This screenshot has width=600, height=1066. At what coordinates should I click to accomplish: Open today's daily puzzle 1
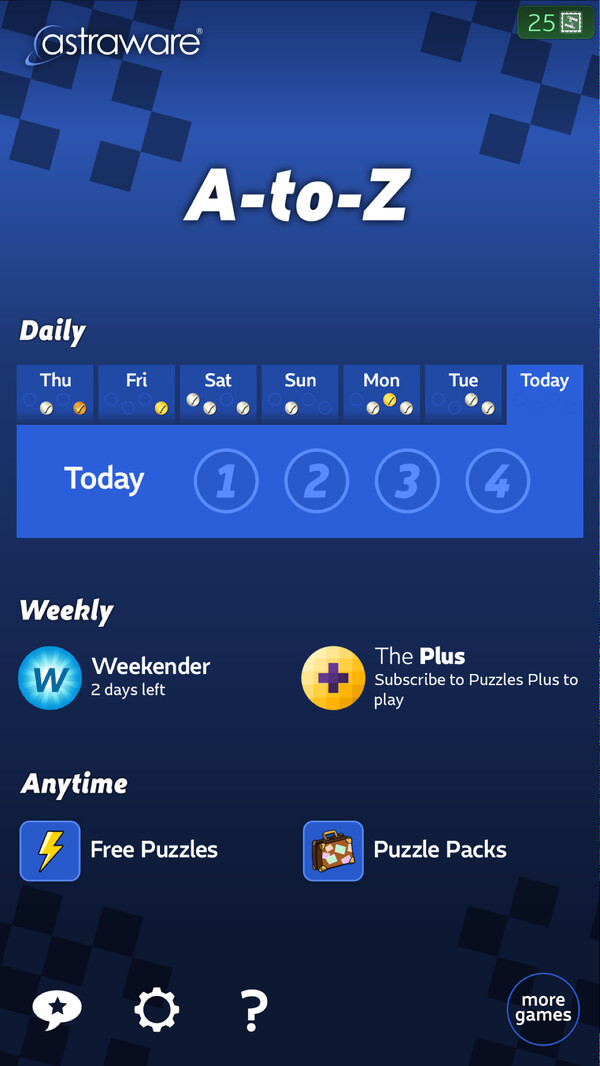[226, 481]
